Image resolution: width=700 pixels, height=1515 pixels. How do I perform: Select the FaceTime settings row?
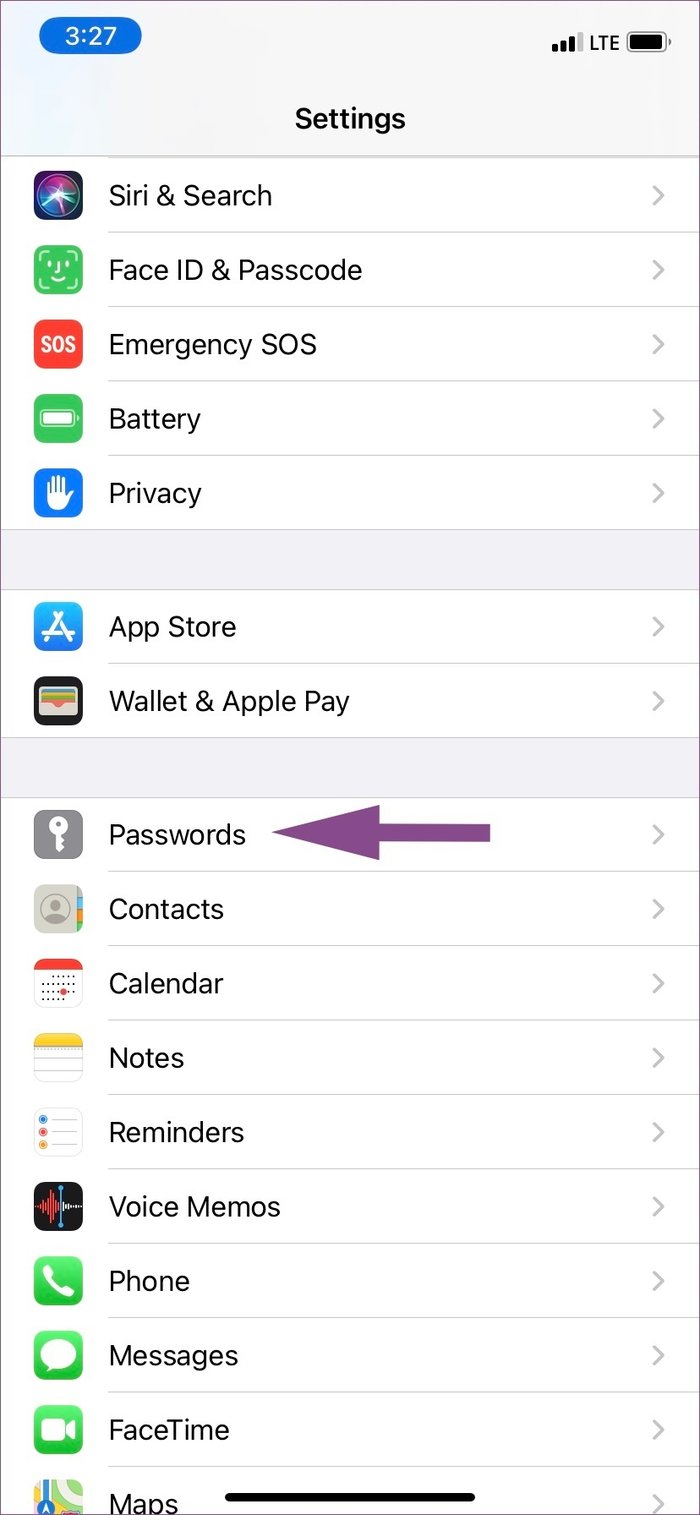(350, 1430)
